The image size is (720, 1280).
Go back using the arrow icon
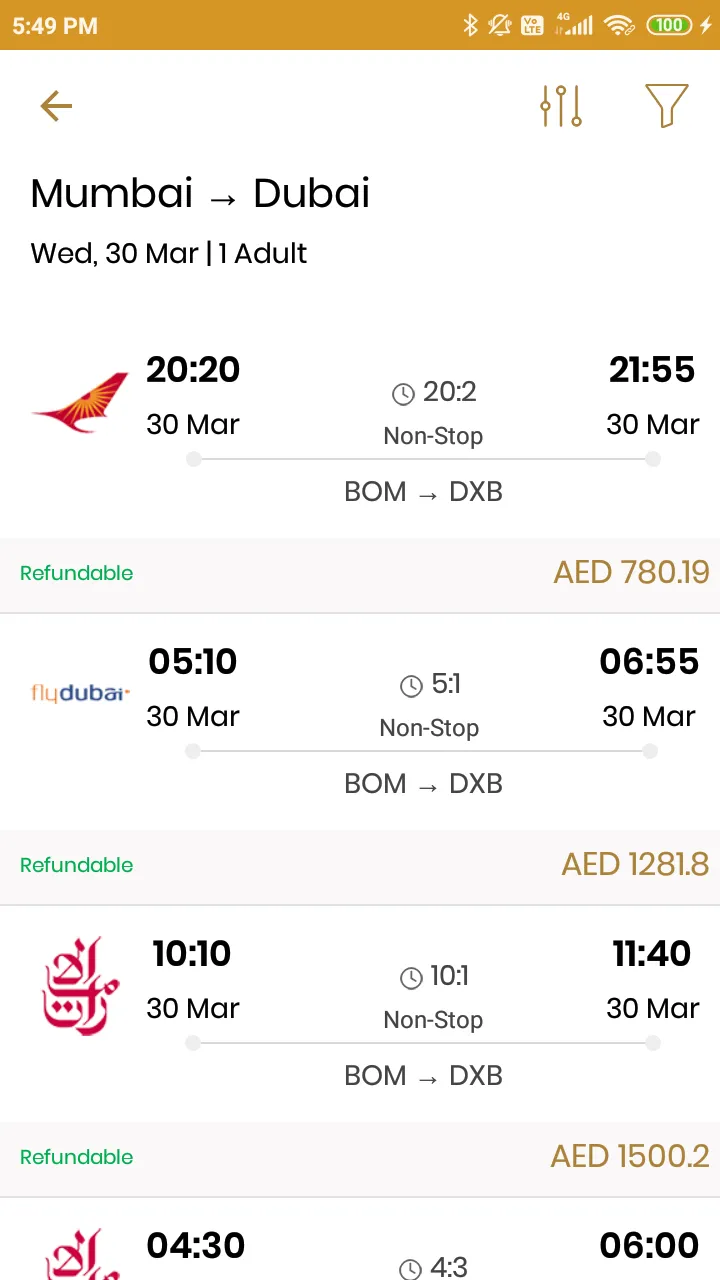(x=56, y=106)
